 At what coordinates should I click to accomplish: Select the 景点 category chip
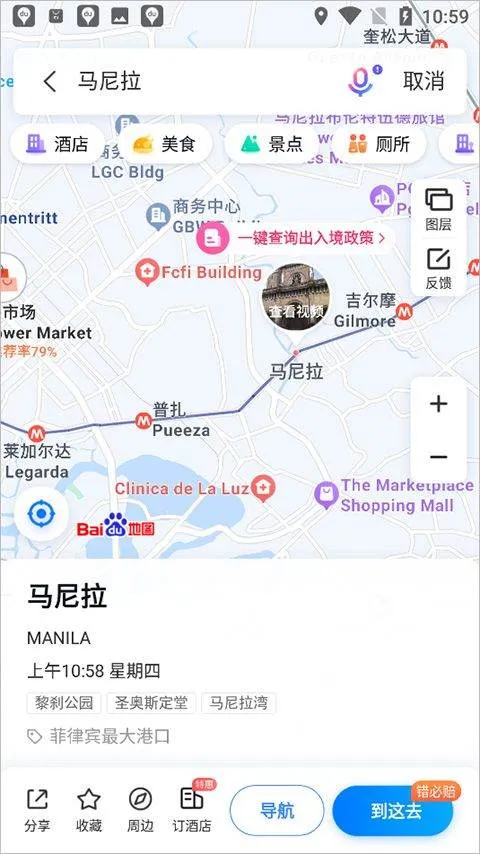pyautogui.click(x=271, y=144)
